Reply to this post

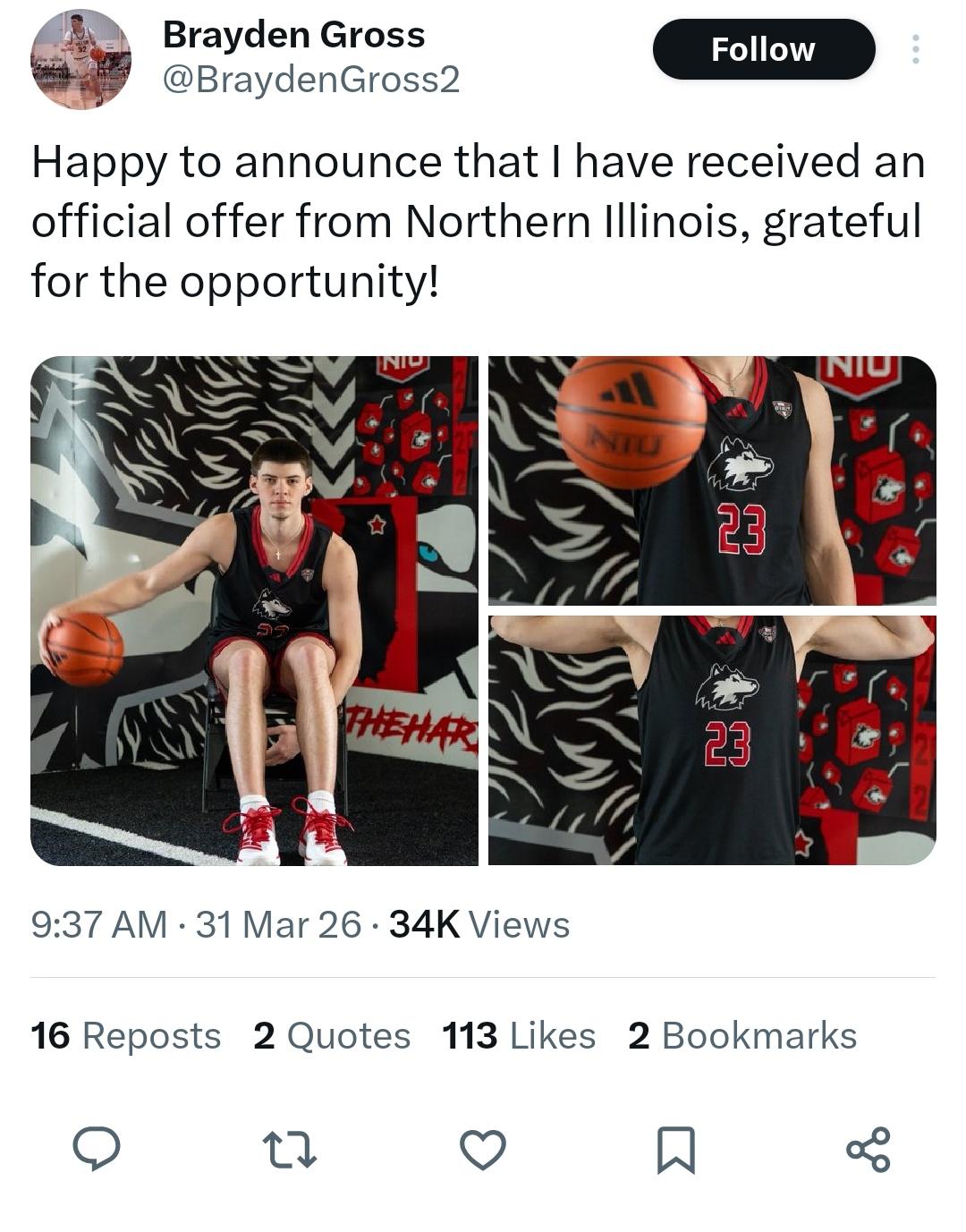(x=96, y=1148)
